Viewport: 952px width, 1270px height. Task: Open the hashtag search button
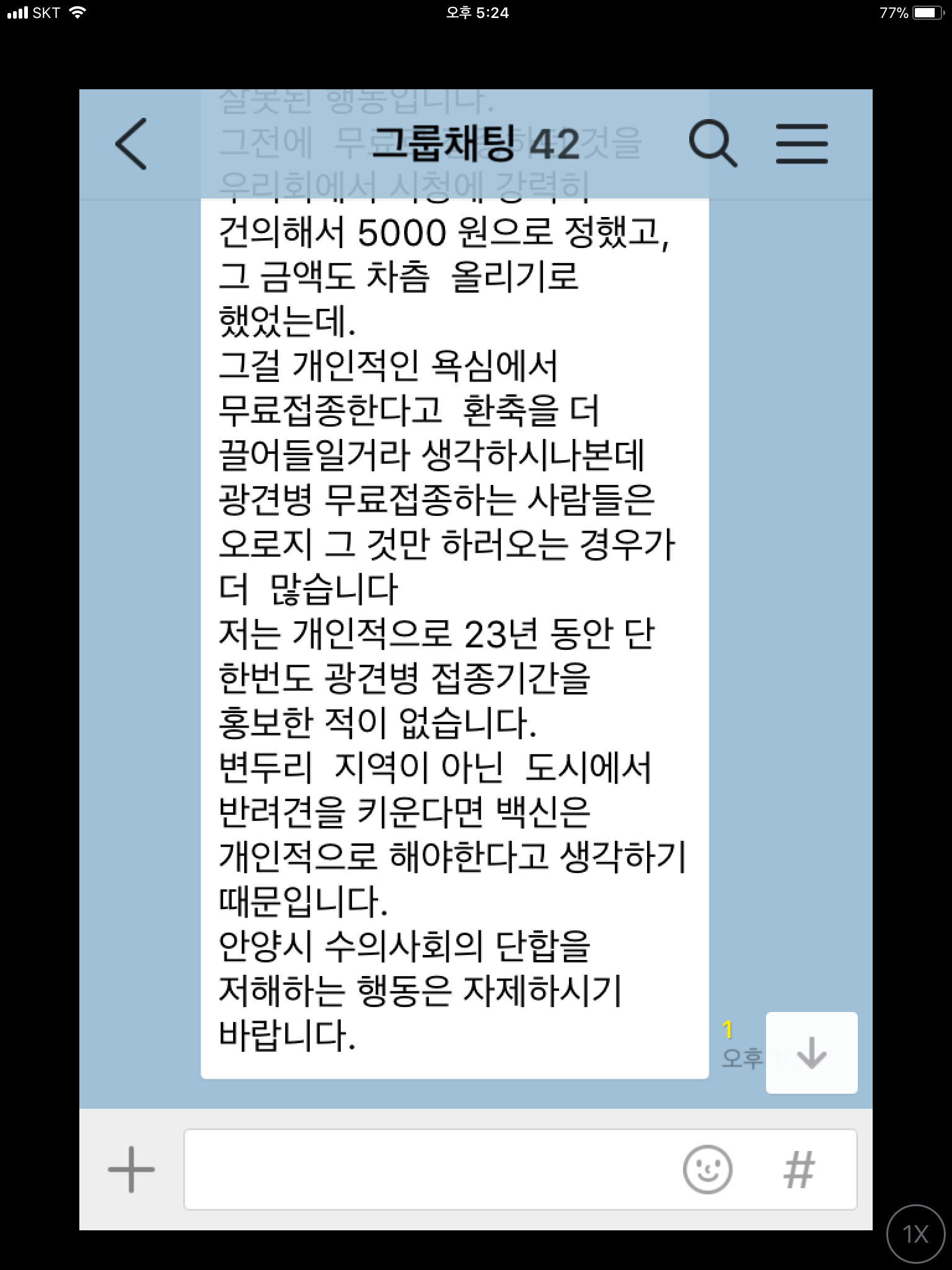[799, 1170]
